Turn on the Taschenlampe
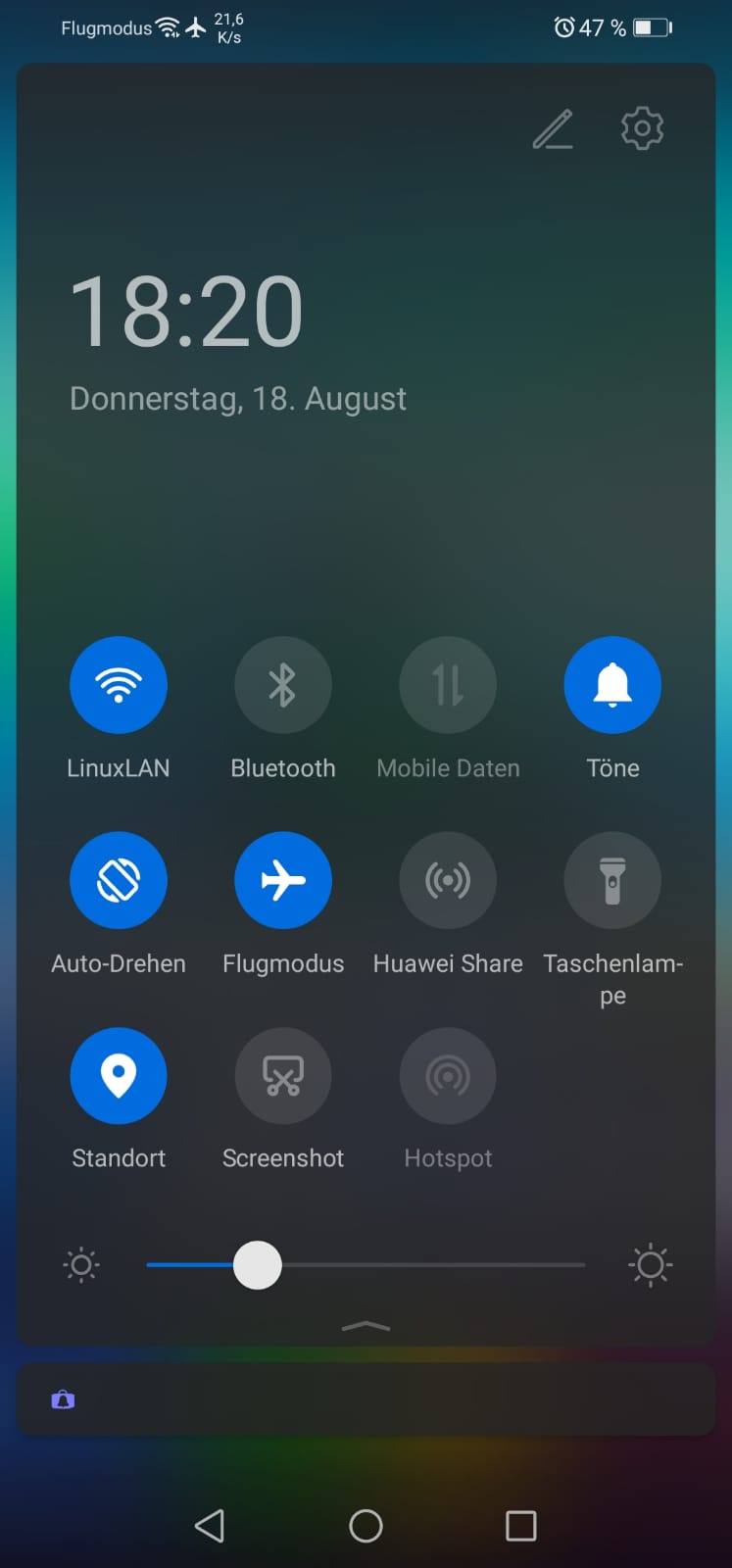This screenshot has width=732, height=1568. [612, 880]
